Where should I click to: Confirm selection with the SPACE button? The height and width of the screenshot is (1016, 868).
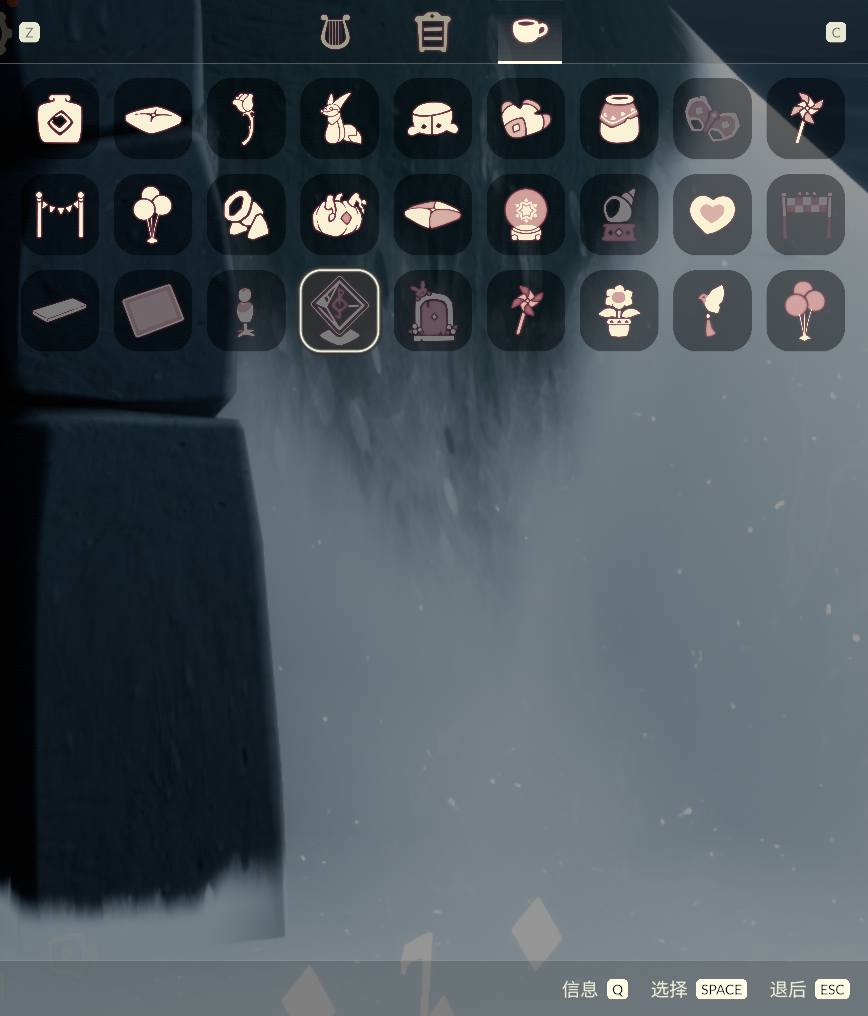[x=721, y=989]
